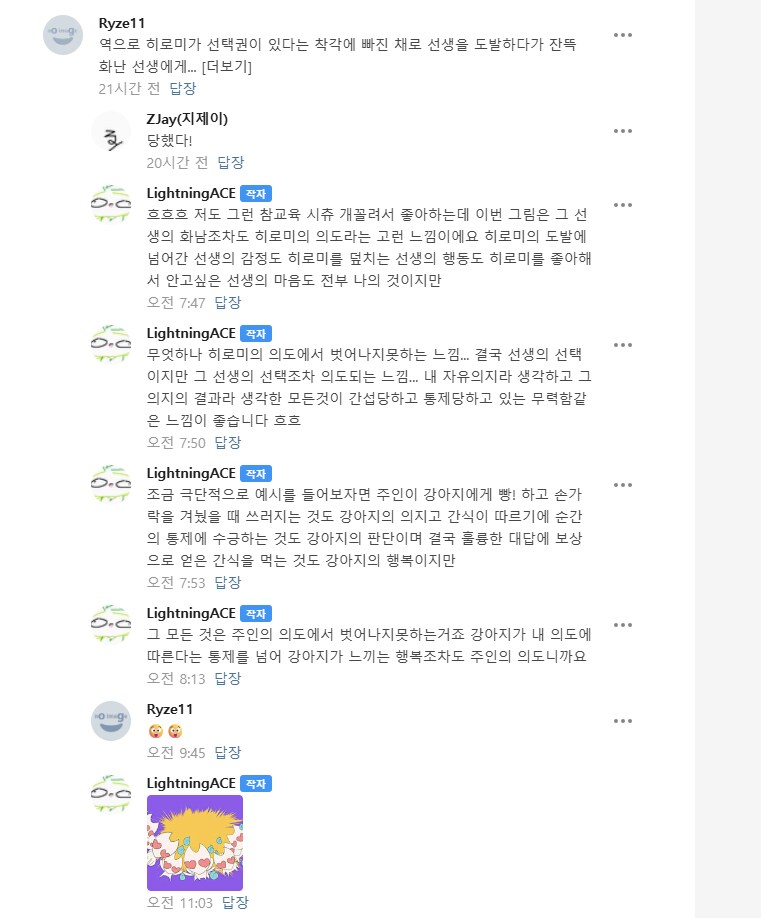Reply to ZJay(지제이)'s comment
The height and width of the screenshot is (918, 761).
click(x=231, y=162)
